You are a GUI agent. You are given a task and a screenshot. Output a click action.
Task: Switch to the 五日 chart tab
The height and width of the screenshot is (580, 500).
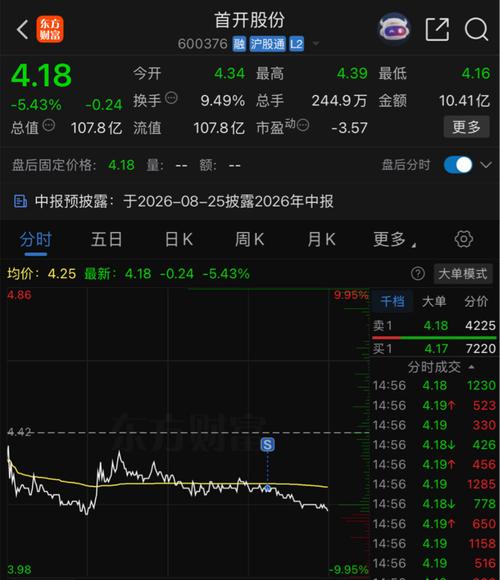107,240
